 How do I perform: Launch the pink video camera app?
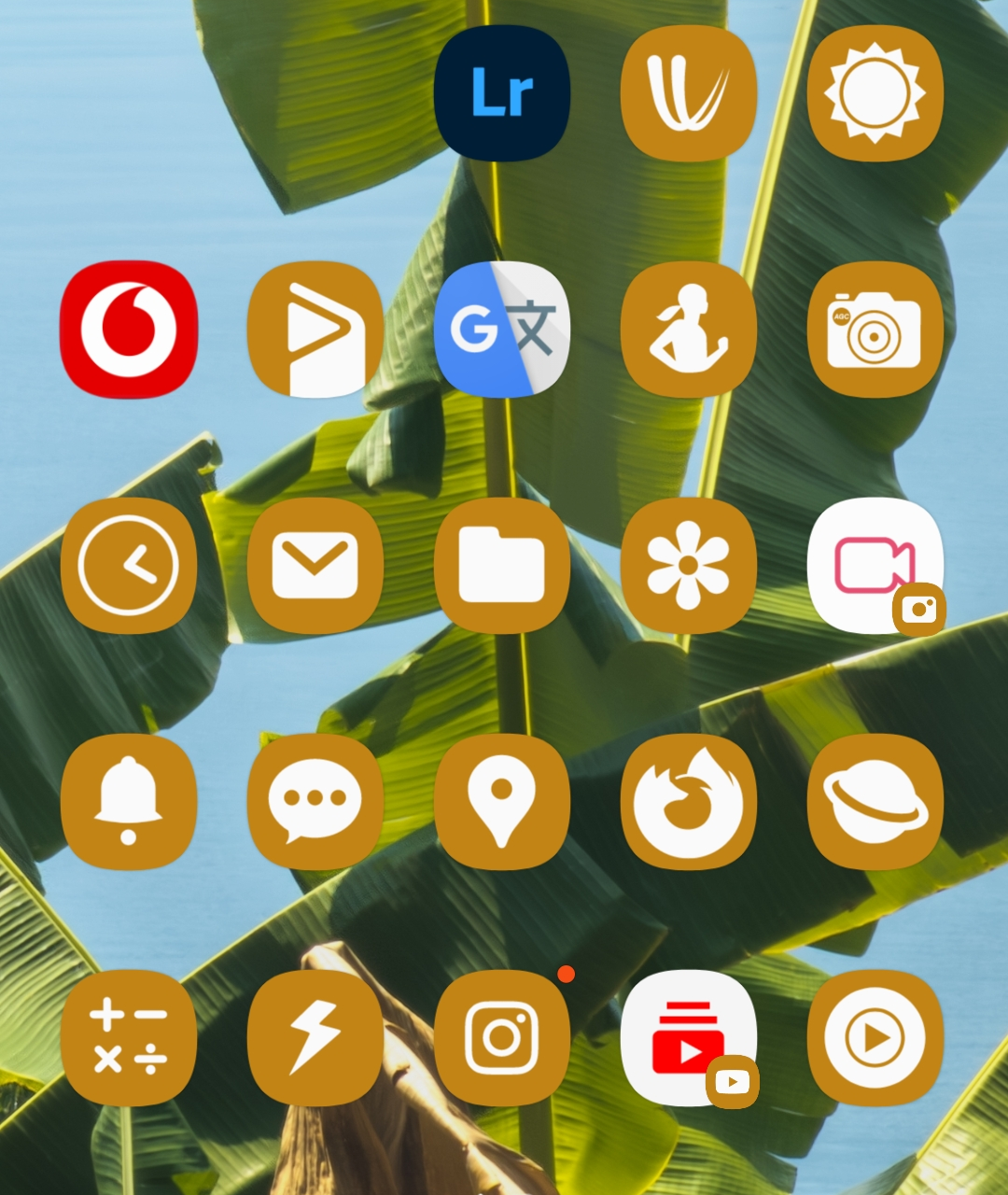pyautogui.click(x=874, y=564)
